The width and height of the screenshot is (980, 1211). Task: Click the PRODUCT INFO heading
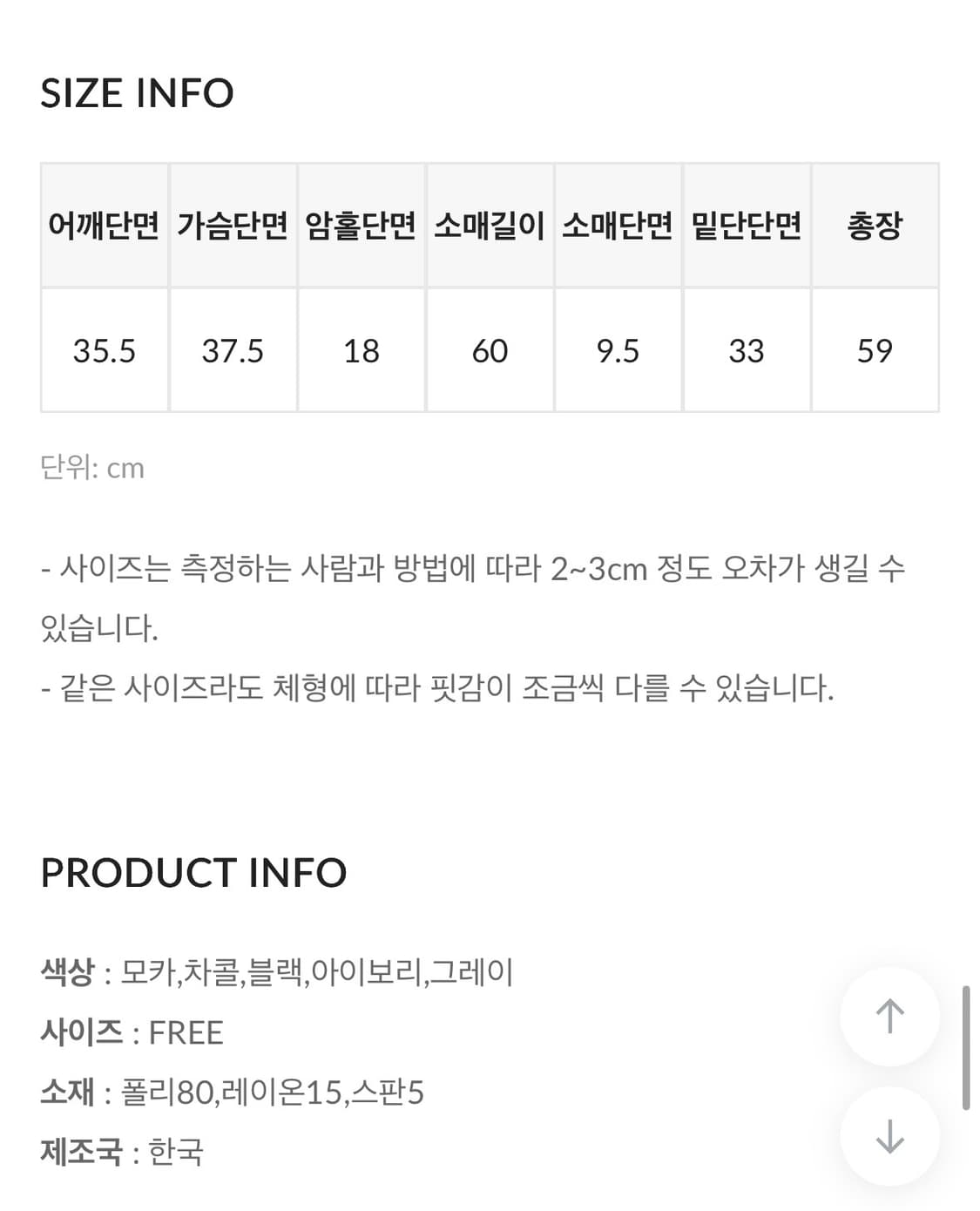click(x=193, y=872)
